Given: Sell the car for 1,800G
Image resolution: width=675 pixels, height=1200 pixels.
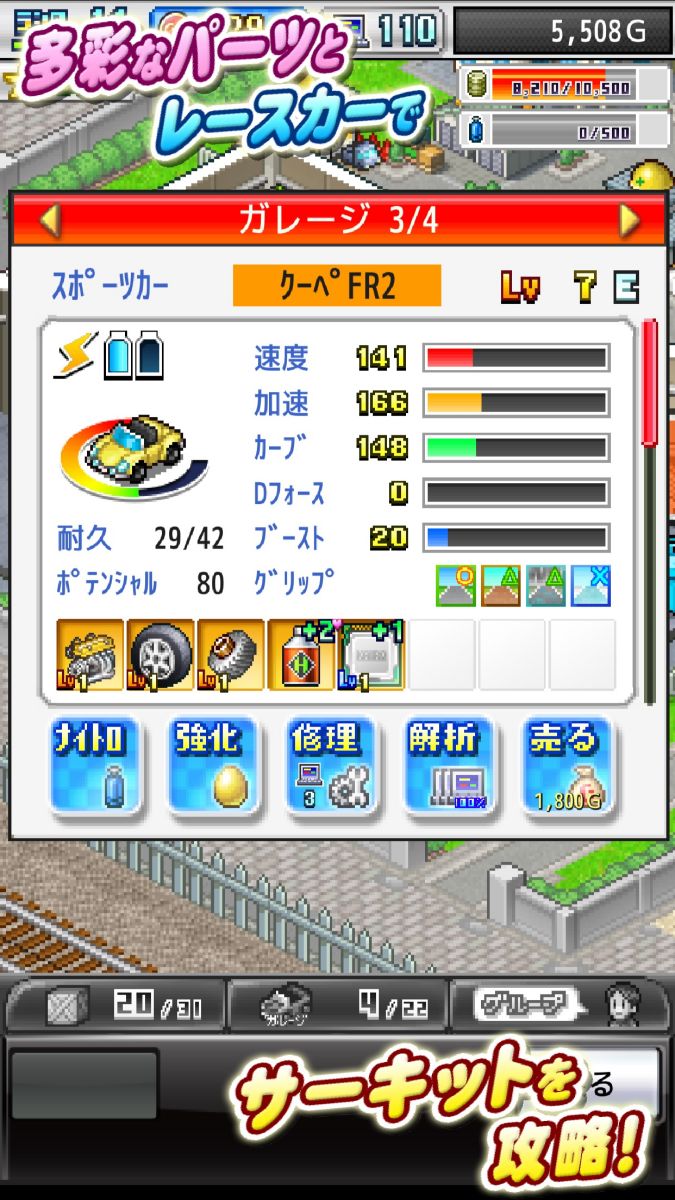Looking at the screenshot, I should [x=565, y=767].
